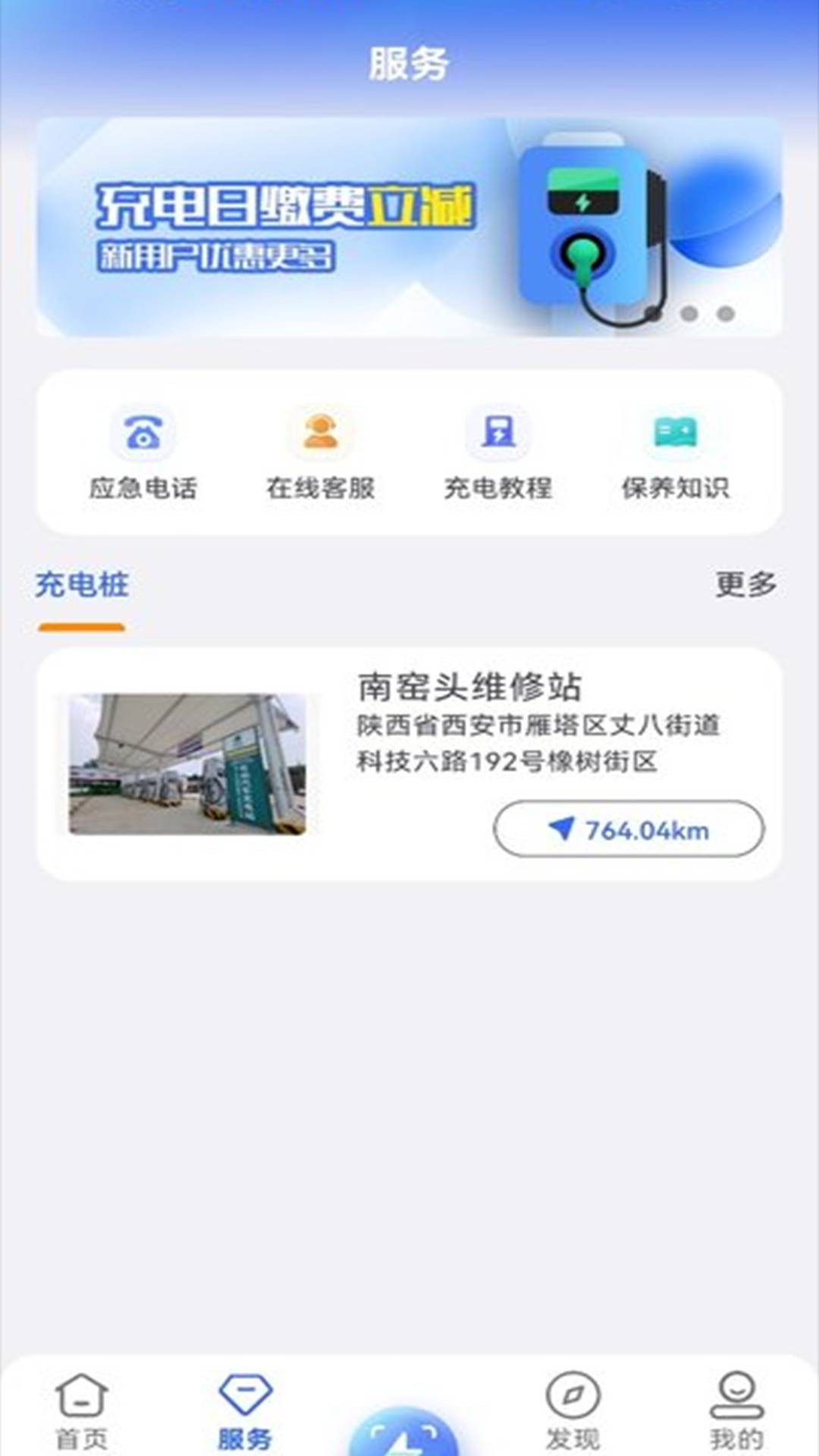Tap the orange underline indicator under 充电桩
This screenshot has width=819, height=1456.
[81, 624]
